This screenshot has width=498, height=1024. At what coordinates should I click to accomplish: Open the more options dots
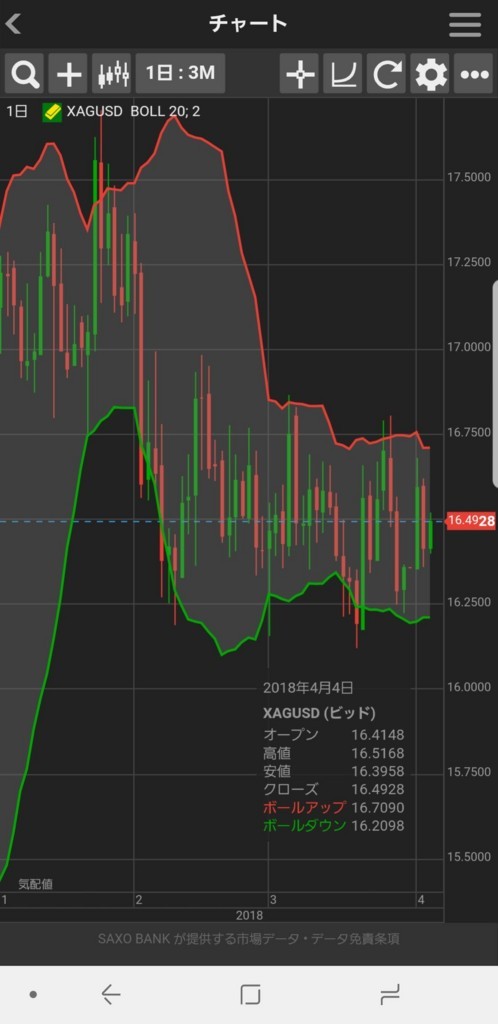(x=473, y=74)
